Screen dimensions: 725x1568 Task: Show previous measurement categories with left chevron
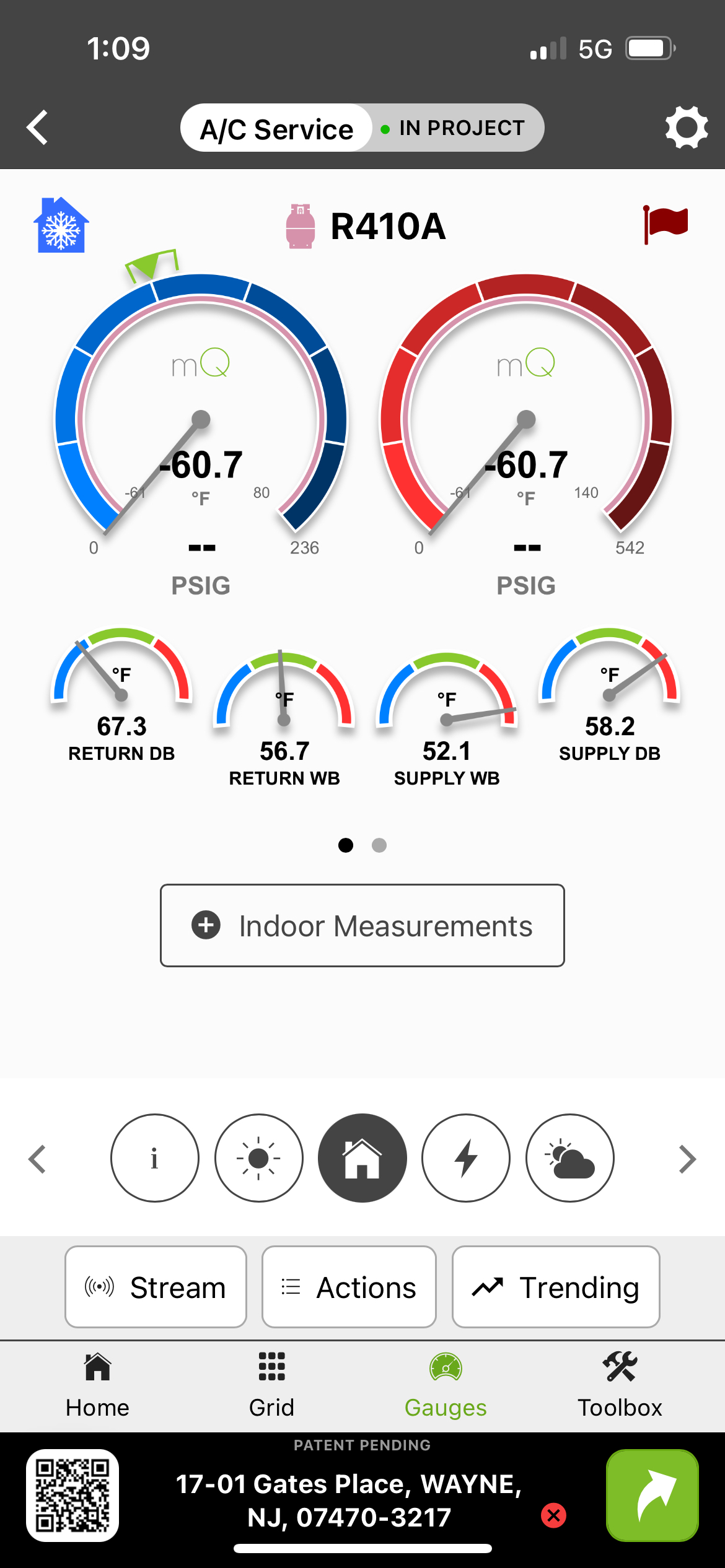tap(38, 1159)
